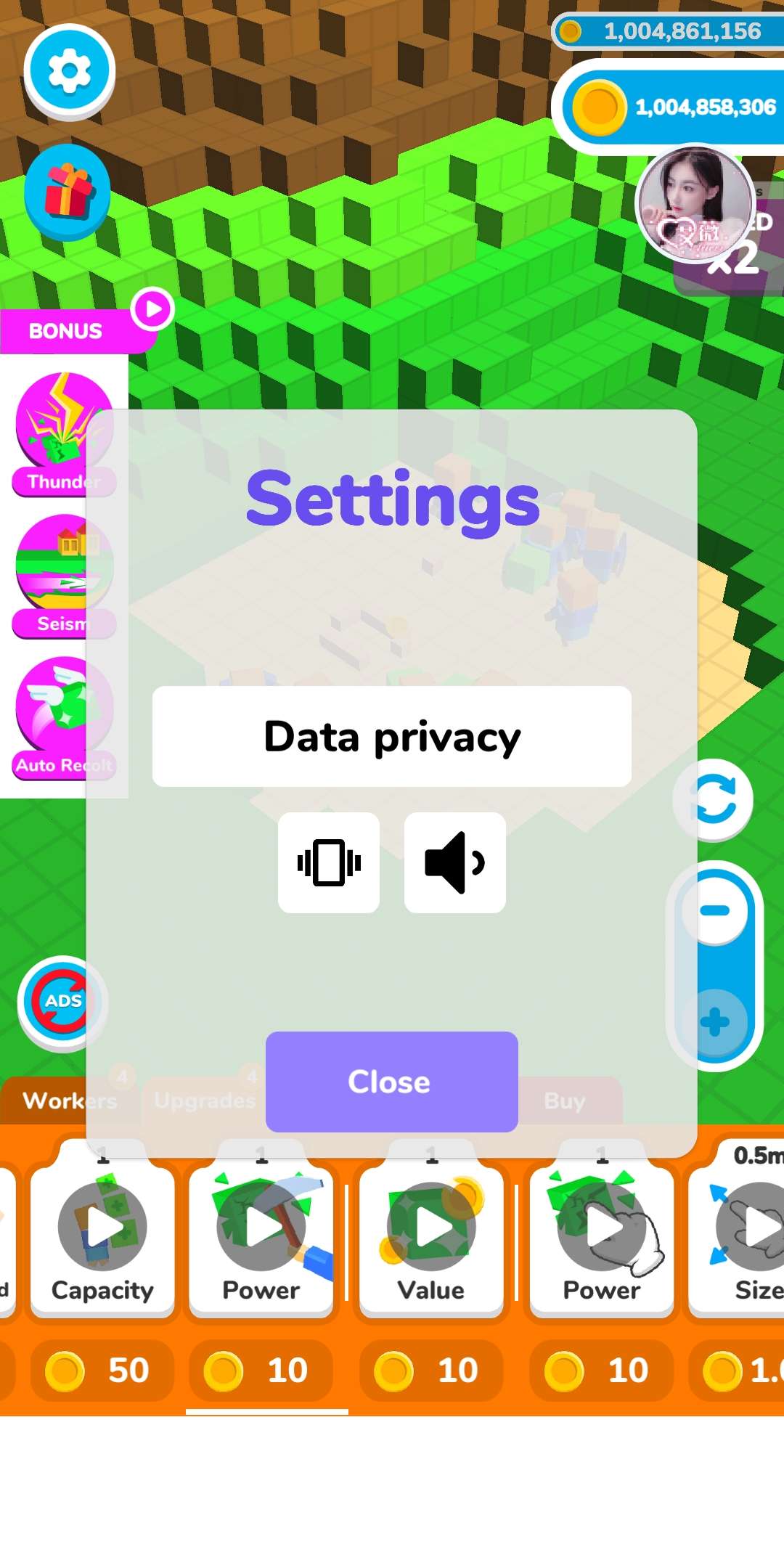Switch to the Upgrades tab
The width and height of the screenshot is (784, 1568).
[205, 1101]
